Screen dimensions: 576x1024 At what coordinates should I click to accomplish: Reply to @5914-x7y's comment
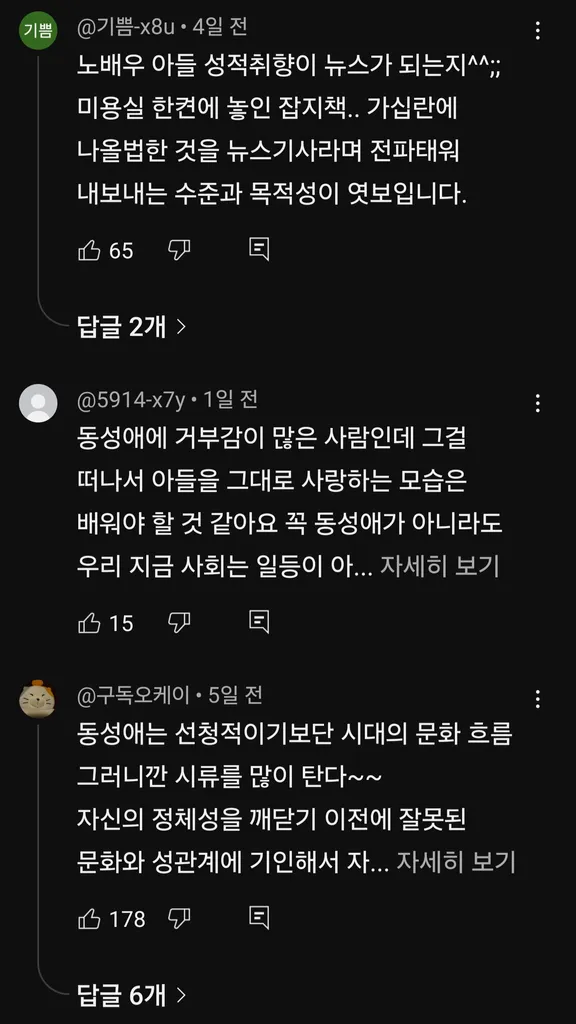(259, 622)
